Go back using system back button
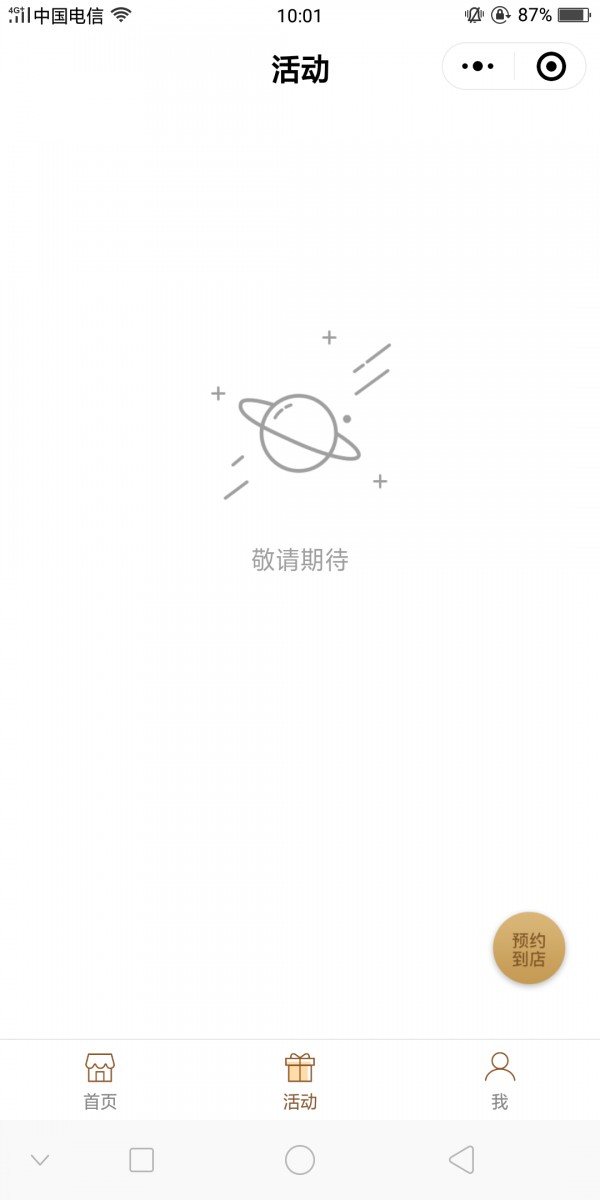 click(461, 1160)
